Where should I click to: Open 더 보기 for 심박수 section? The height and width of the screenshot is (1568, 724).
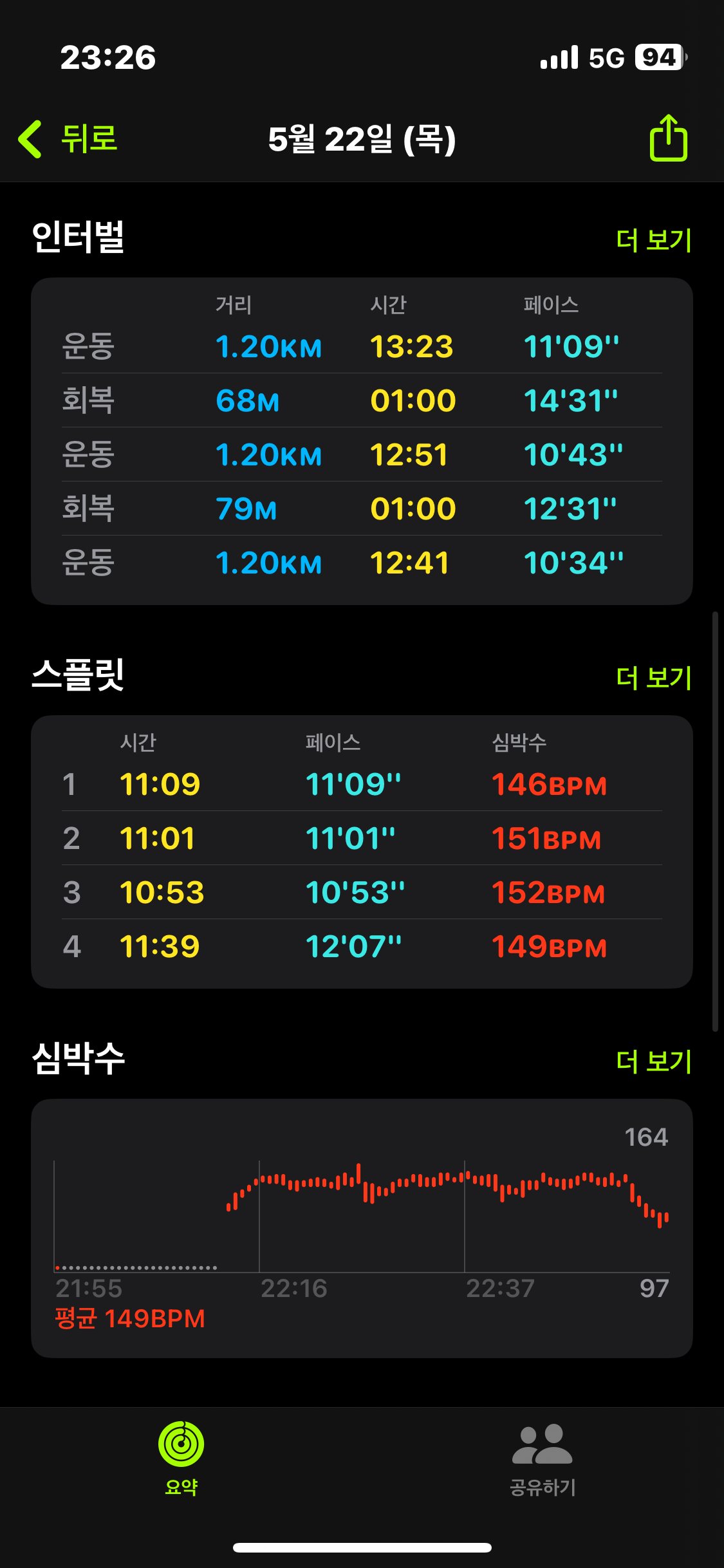[653, 1061]
